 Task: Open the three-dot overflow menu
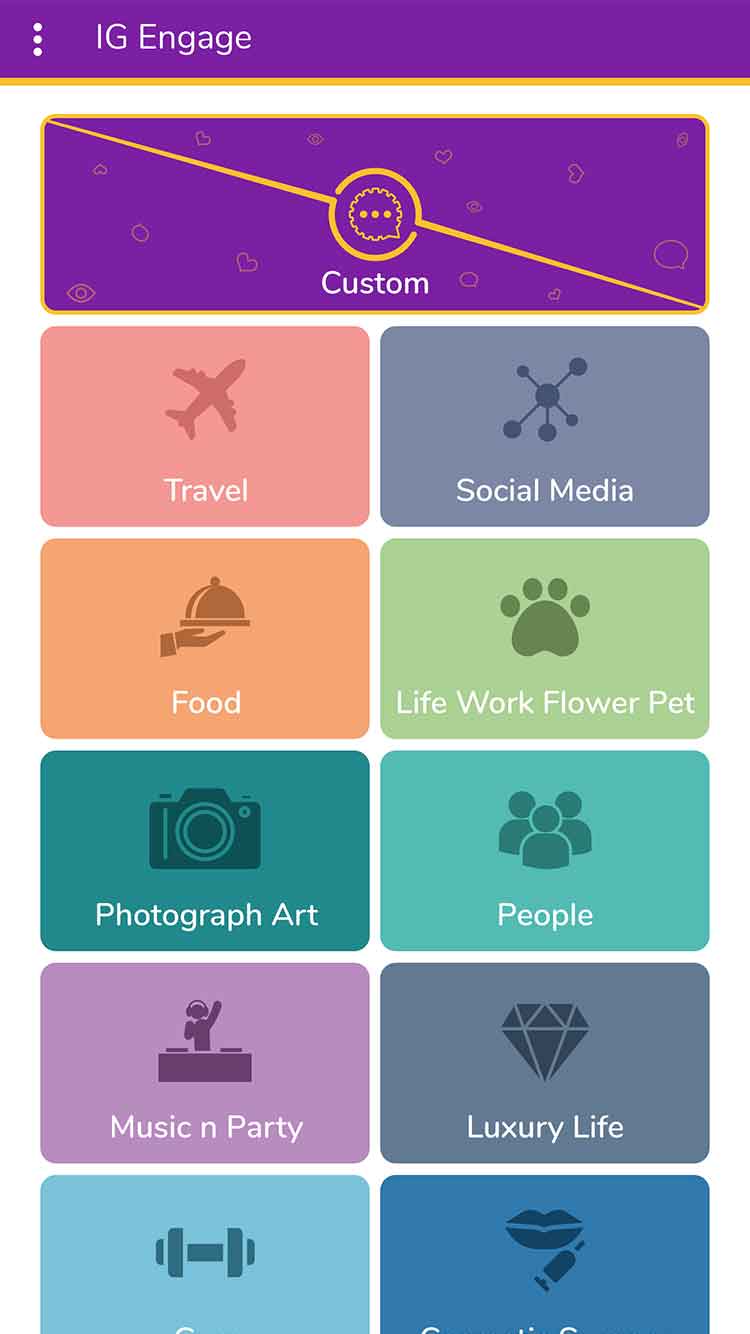coord(39,38)
